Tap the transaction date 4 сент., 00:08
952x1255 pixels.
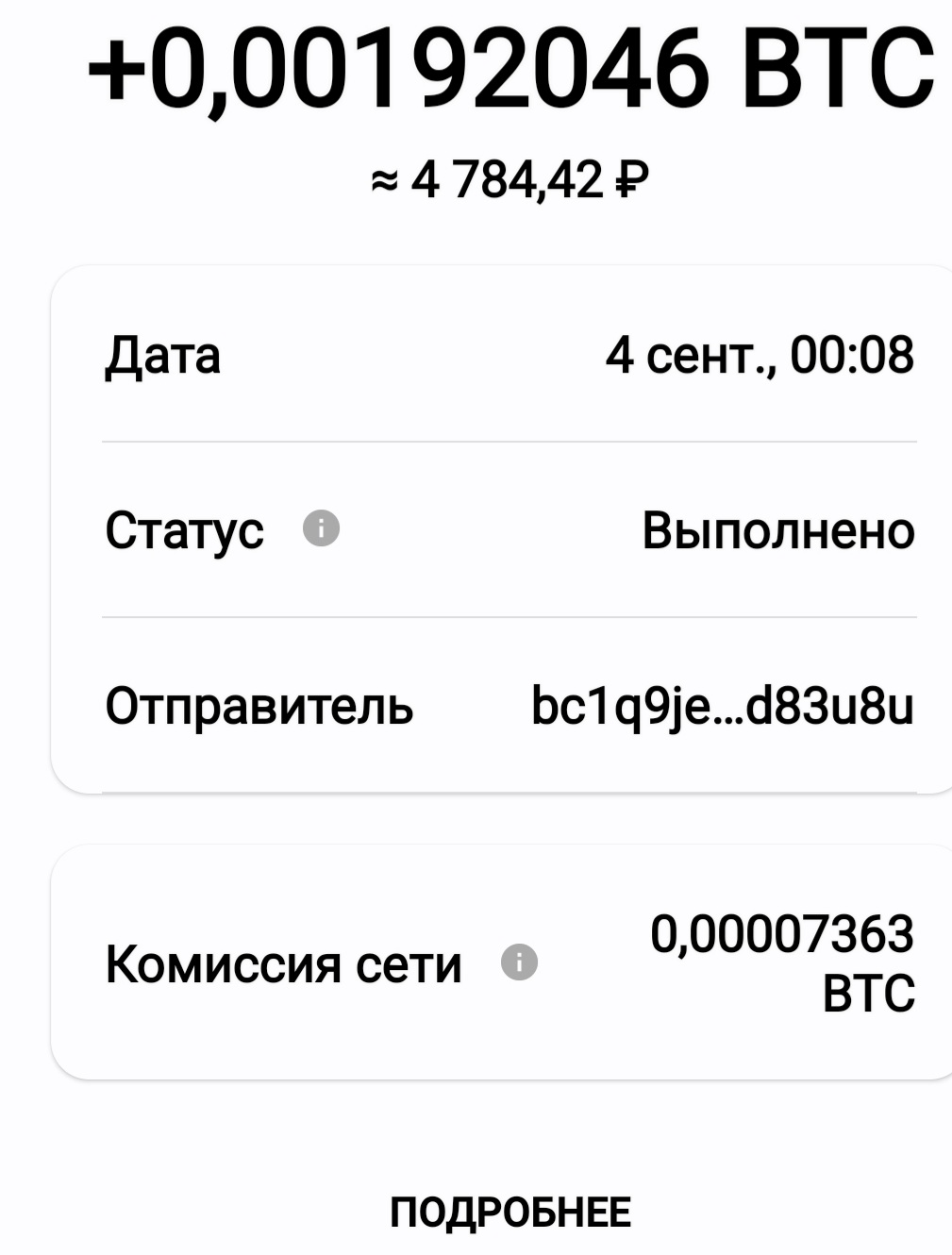[x=762, y=355]
